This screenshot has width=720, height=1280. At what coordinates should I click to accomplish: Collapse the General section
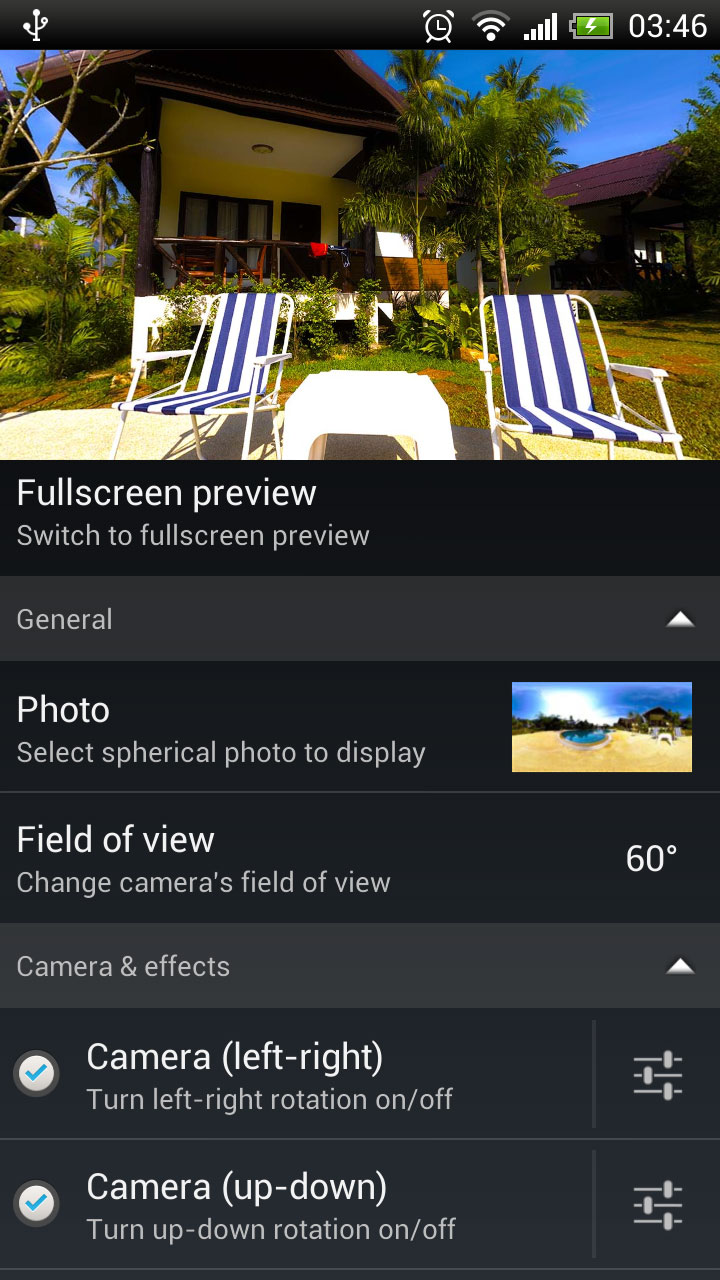[x=680, y=620]
